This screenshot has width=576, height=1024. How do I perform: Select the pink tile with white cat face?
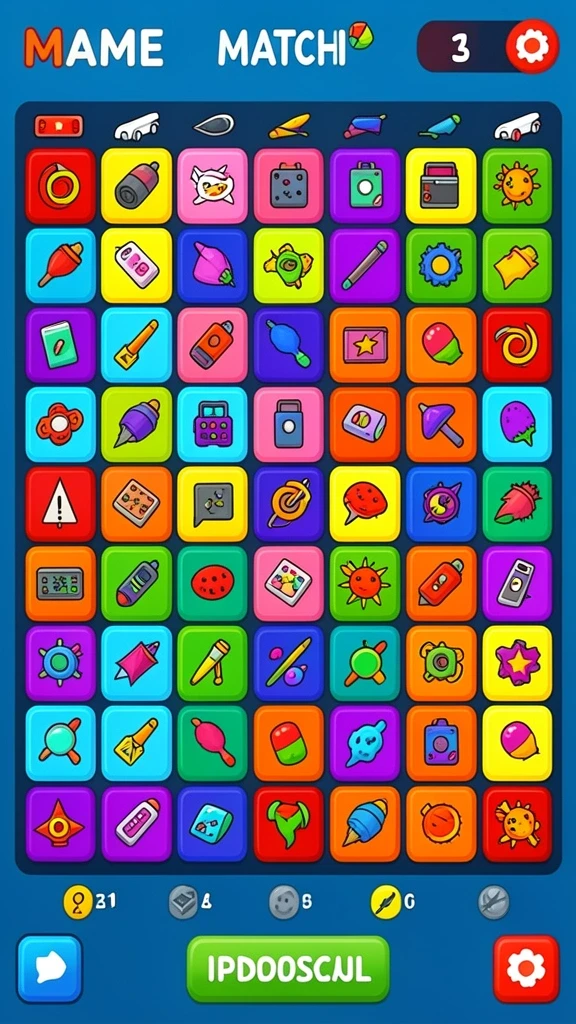(x=212, y=185)
